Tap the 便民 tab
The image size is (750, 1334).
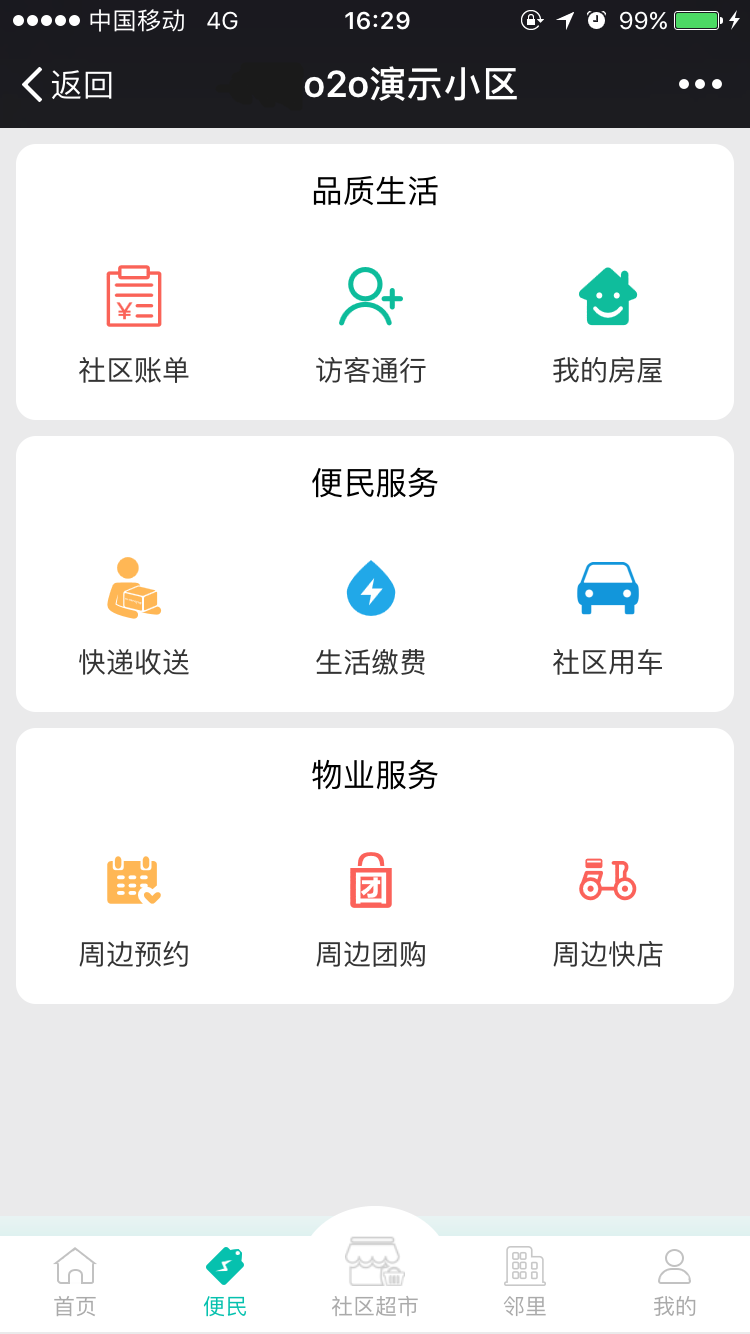pyautogui.click(x=225, y=1282)
